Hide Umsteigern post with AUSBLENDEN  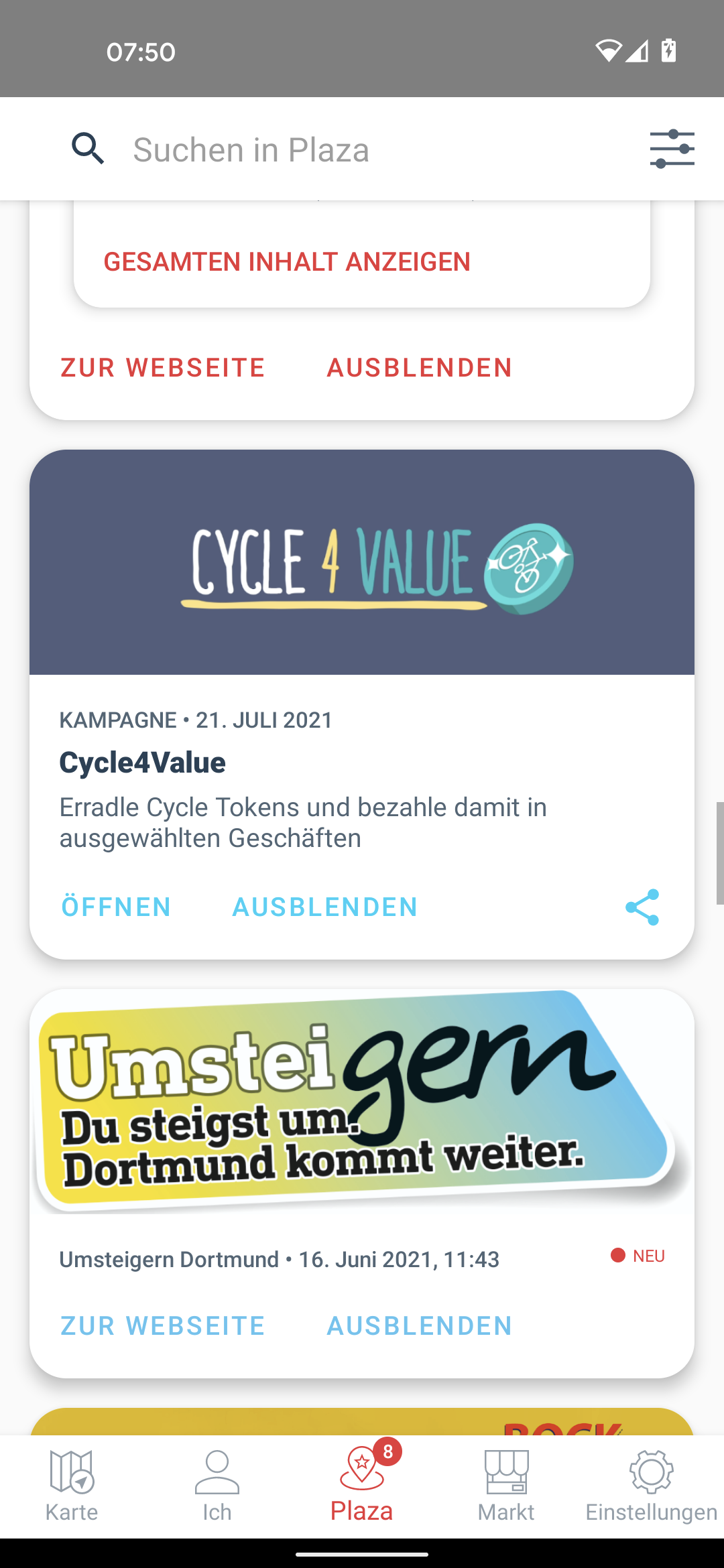(x=419, y=1325)
